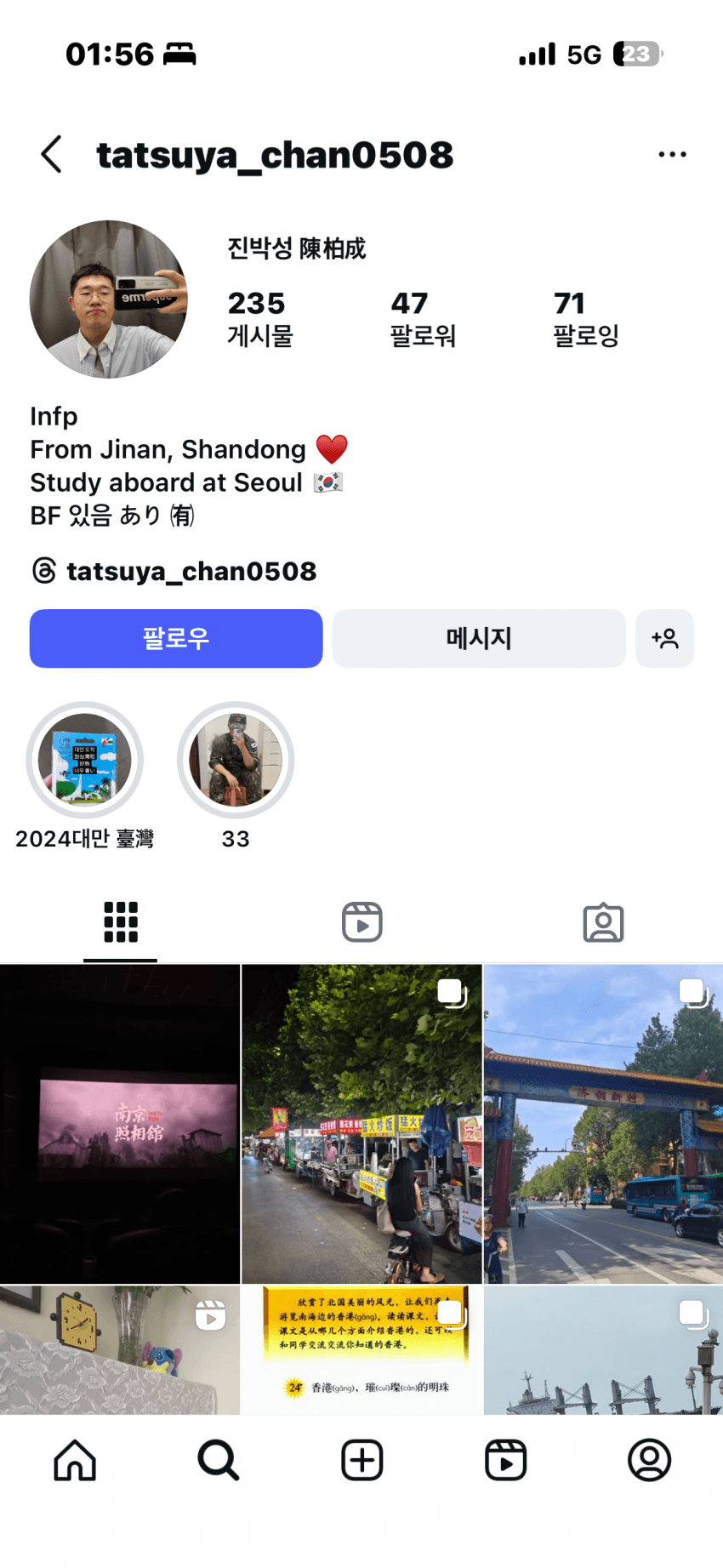The height and width of the screenshot is (1568, 723).
Task: Go to the Home feed
Action: [x=75, y=1460]
